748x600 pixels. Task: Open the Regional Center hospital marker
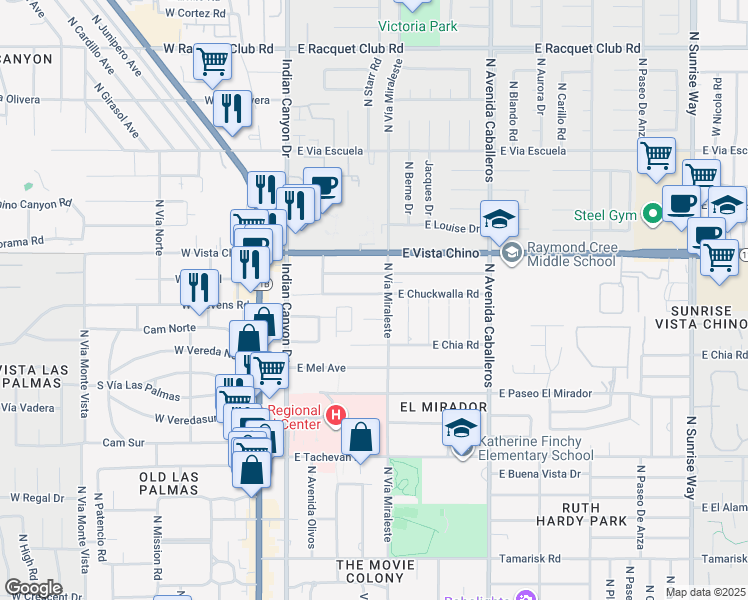coord(336,414)
